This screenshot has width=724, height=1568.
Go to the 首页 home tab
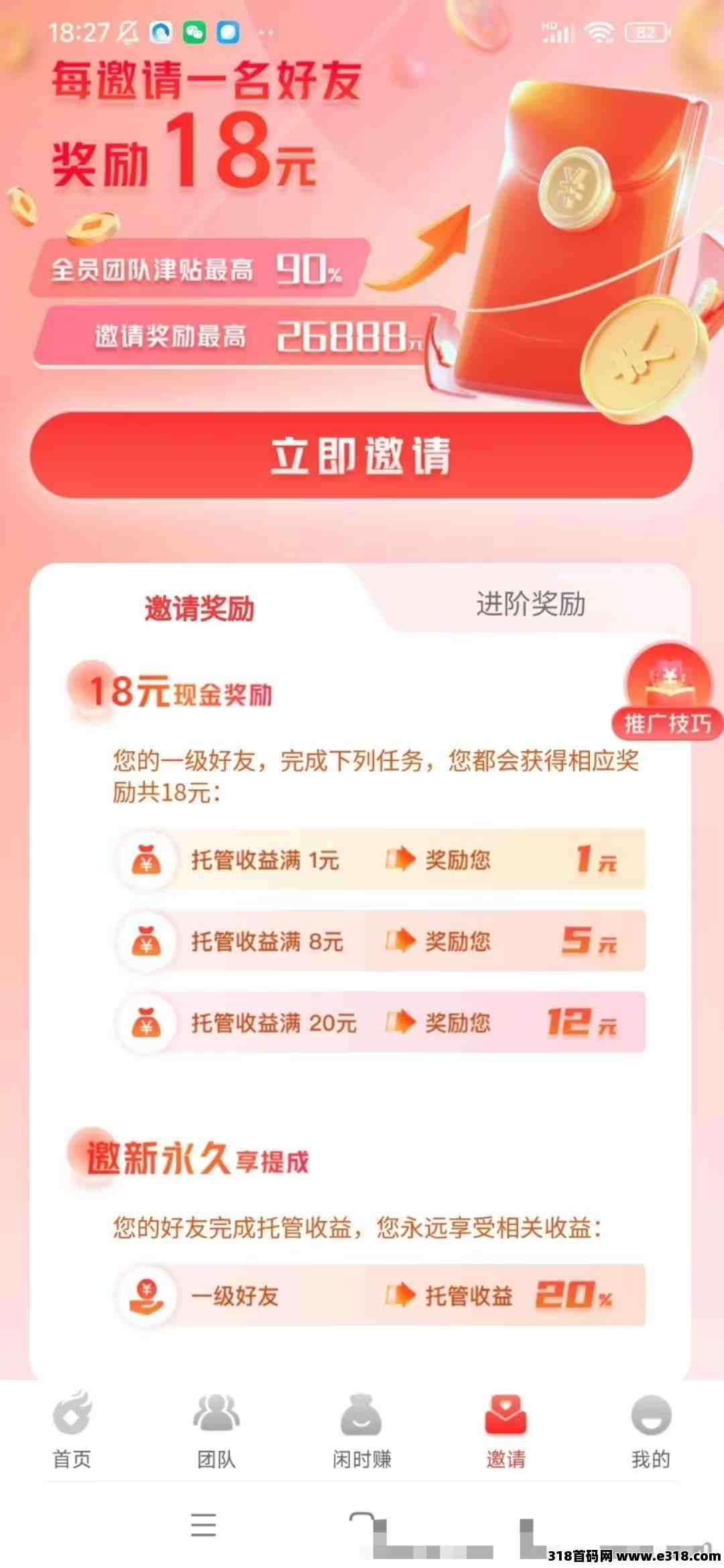click(72, 1430)
